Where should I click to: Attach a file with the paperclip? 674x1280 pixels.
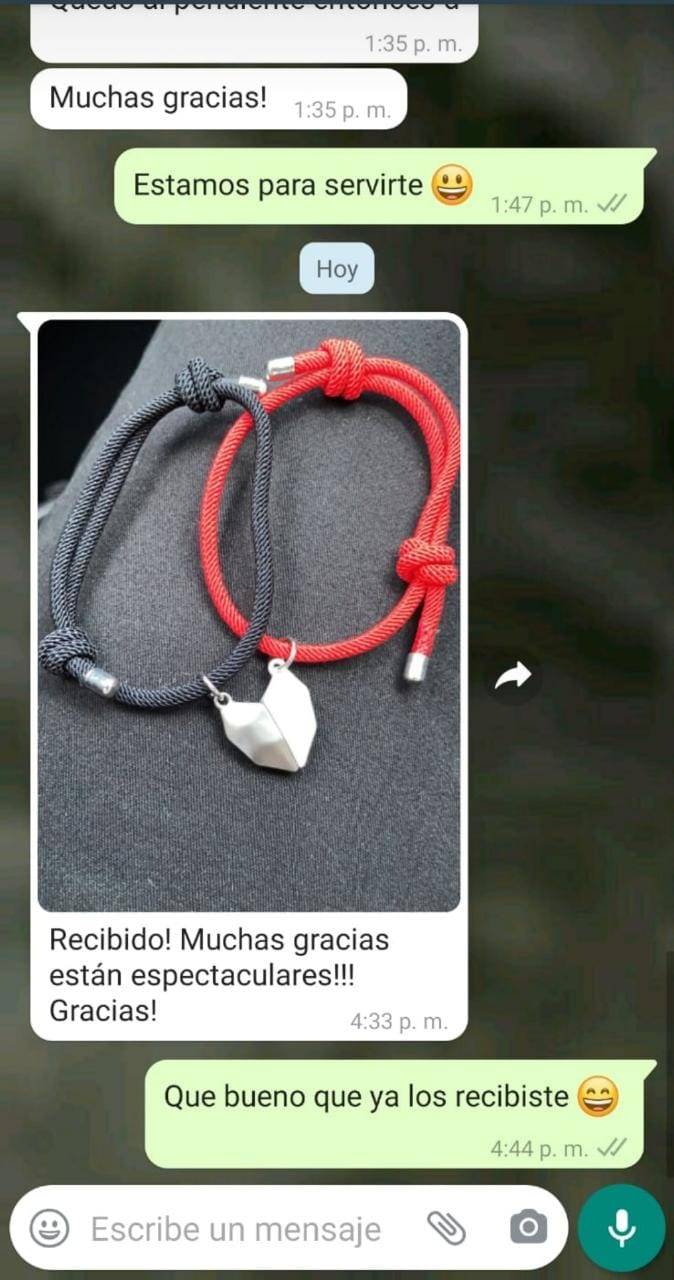[x=447, y=1227]
